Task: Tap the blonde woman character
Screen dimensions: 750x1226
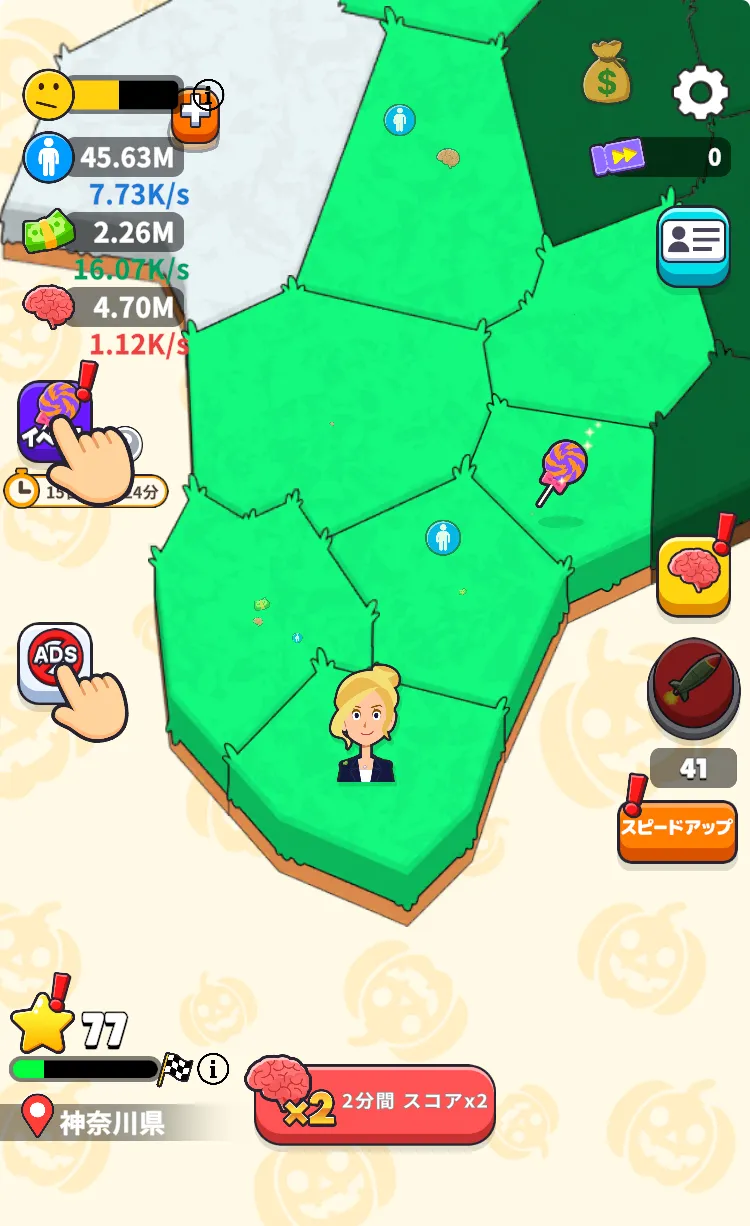Action: pyautogui.click(x=365, y=723)
